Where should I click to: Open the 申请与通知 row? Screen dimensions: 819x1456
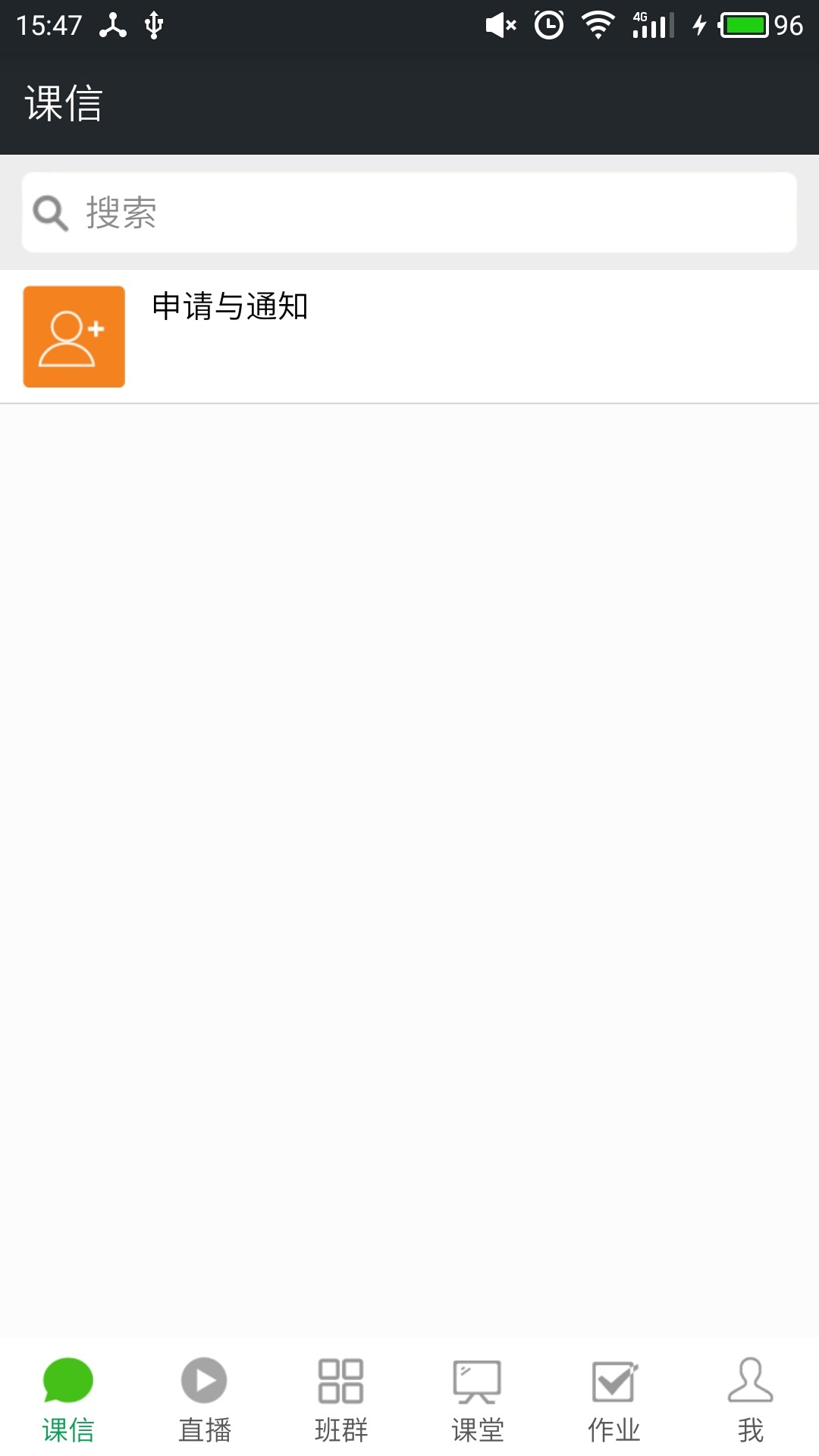(x=409, y=336)
